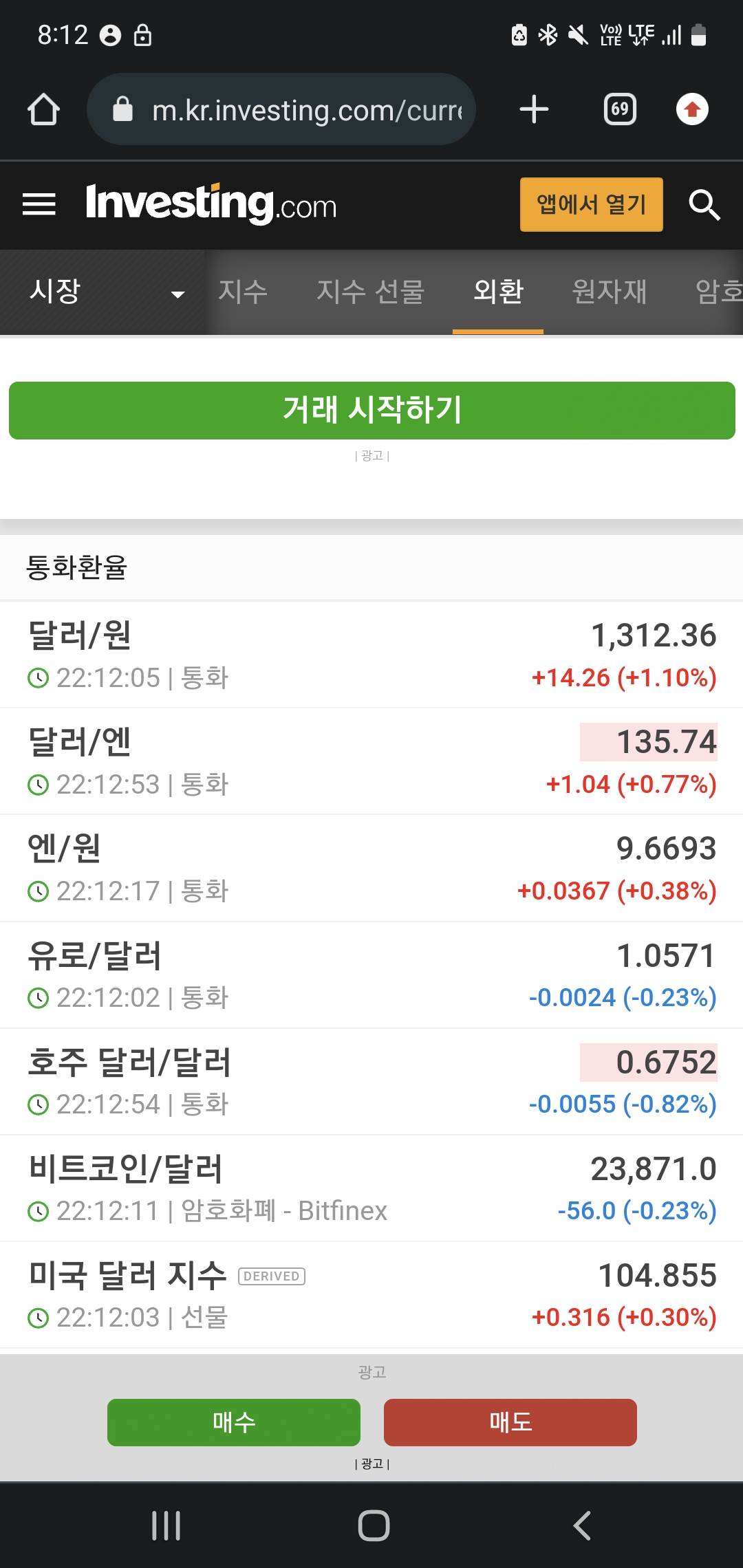Image resolution: width=743 pixels, height=1568 pixels.
Task: Tap the green 매수 button
Action: point(234,1422)
